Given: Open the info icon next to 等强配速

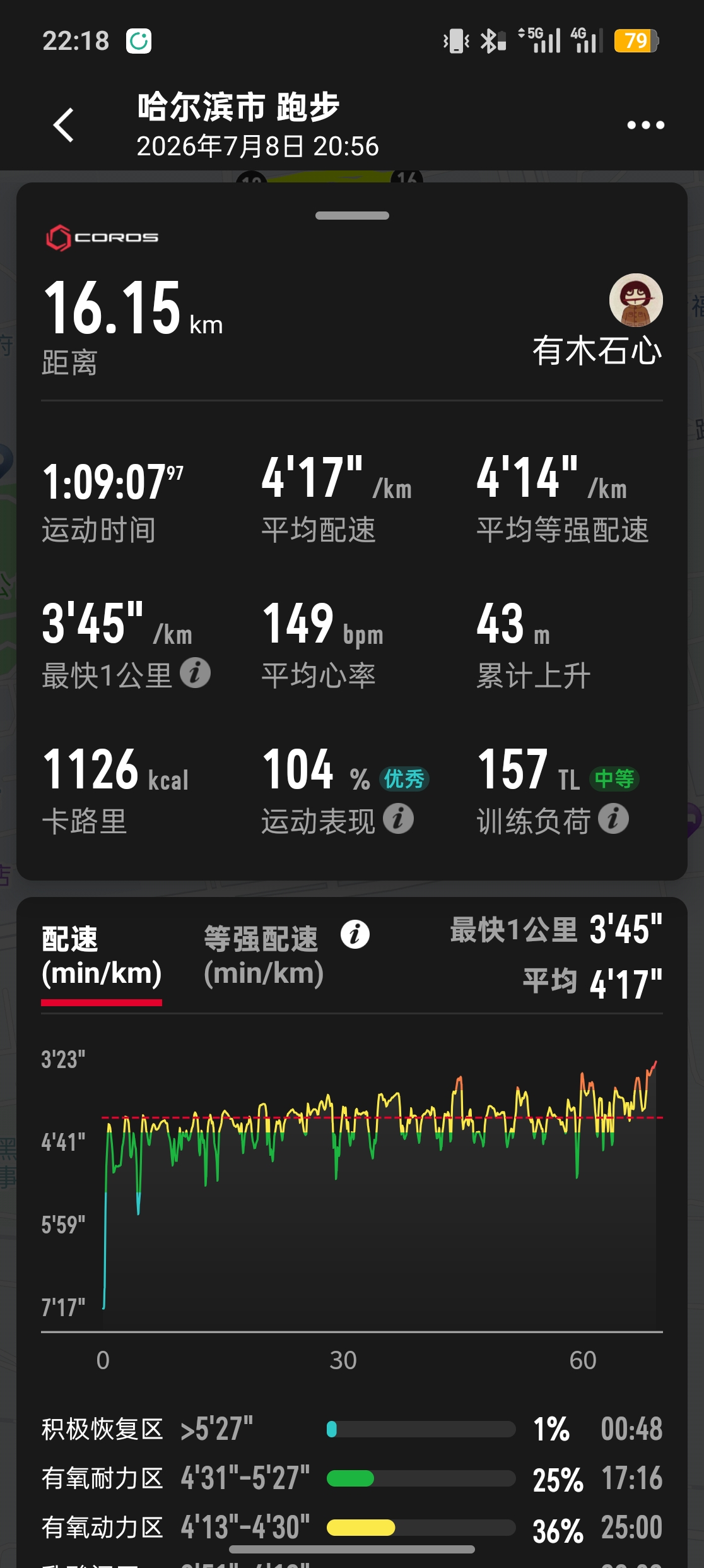Looking at the screenshot, I should [355, 934].
